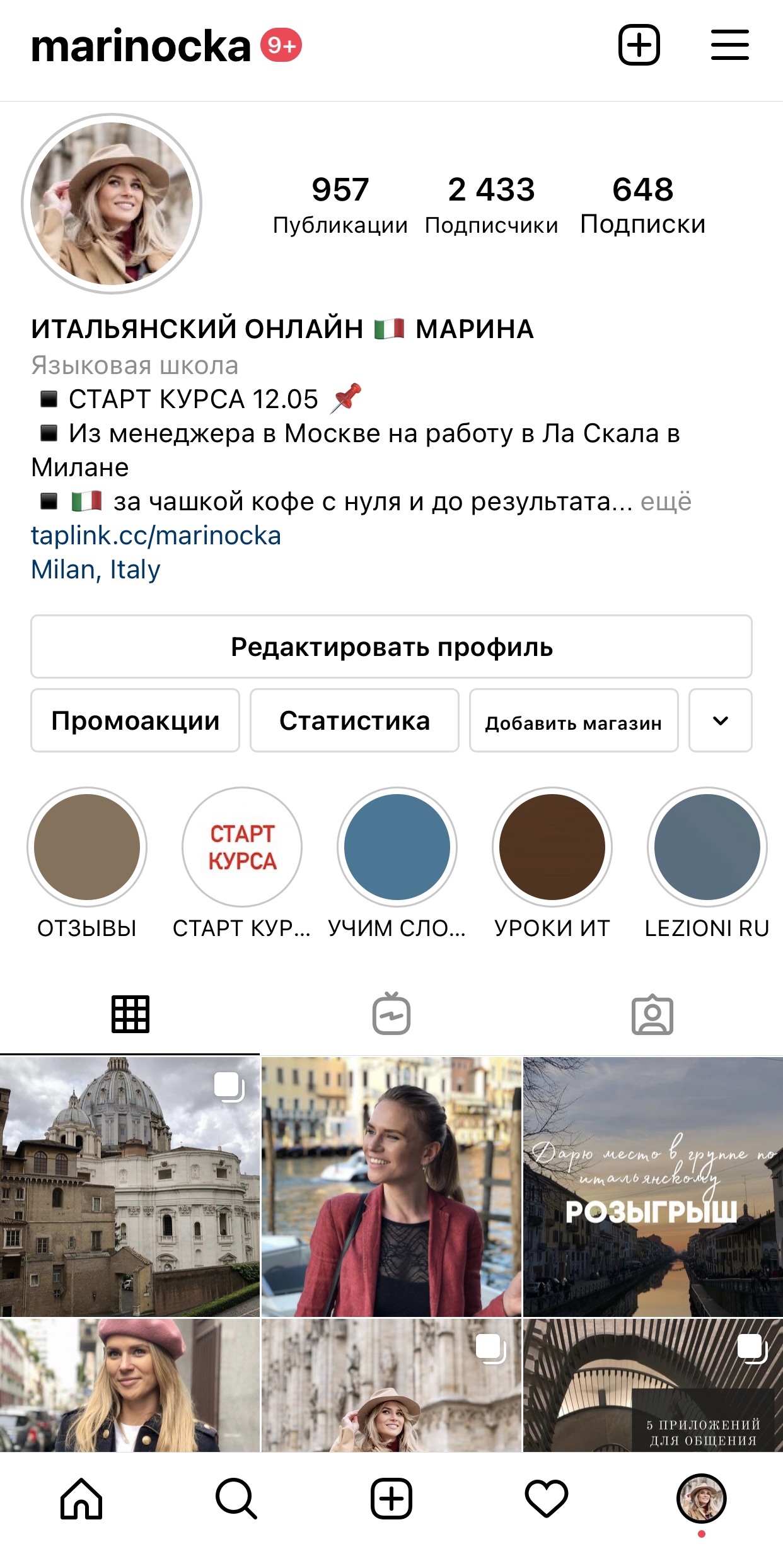
Task: Open the РОЗЫГРЫШ giveaway post
Action: 652,1187
